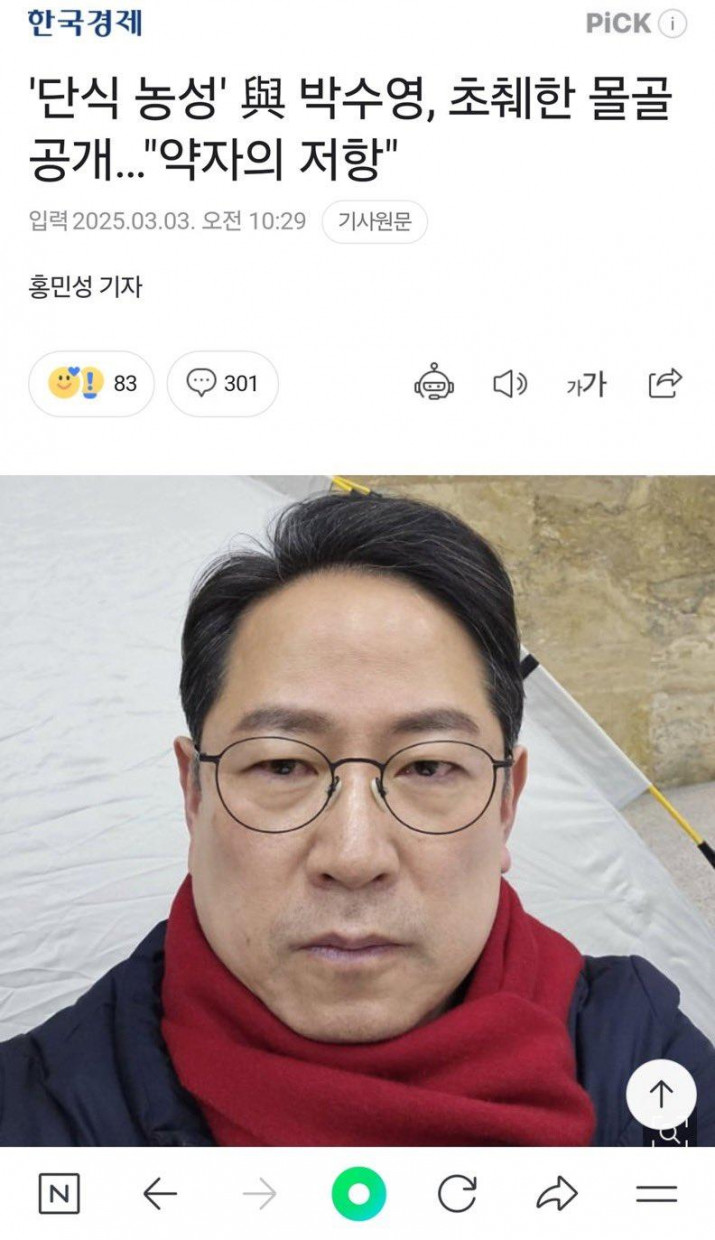Adjust font size with 가가 icon

(x=586, y=383)
